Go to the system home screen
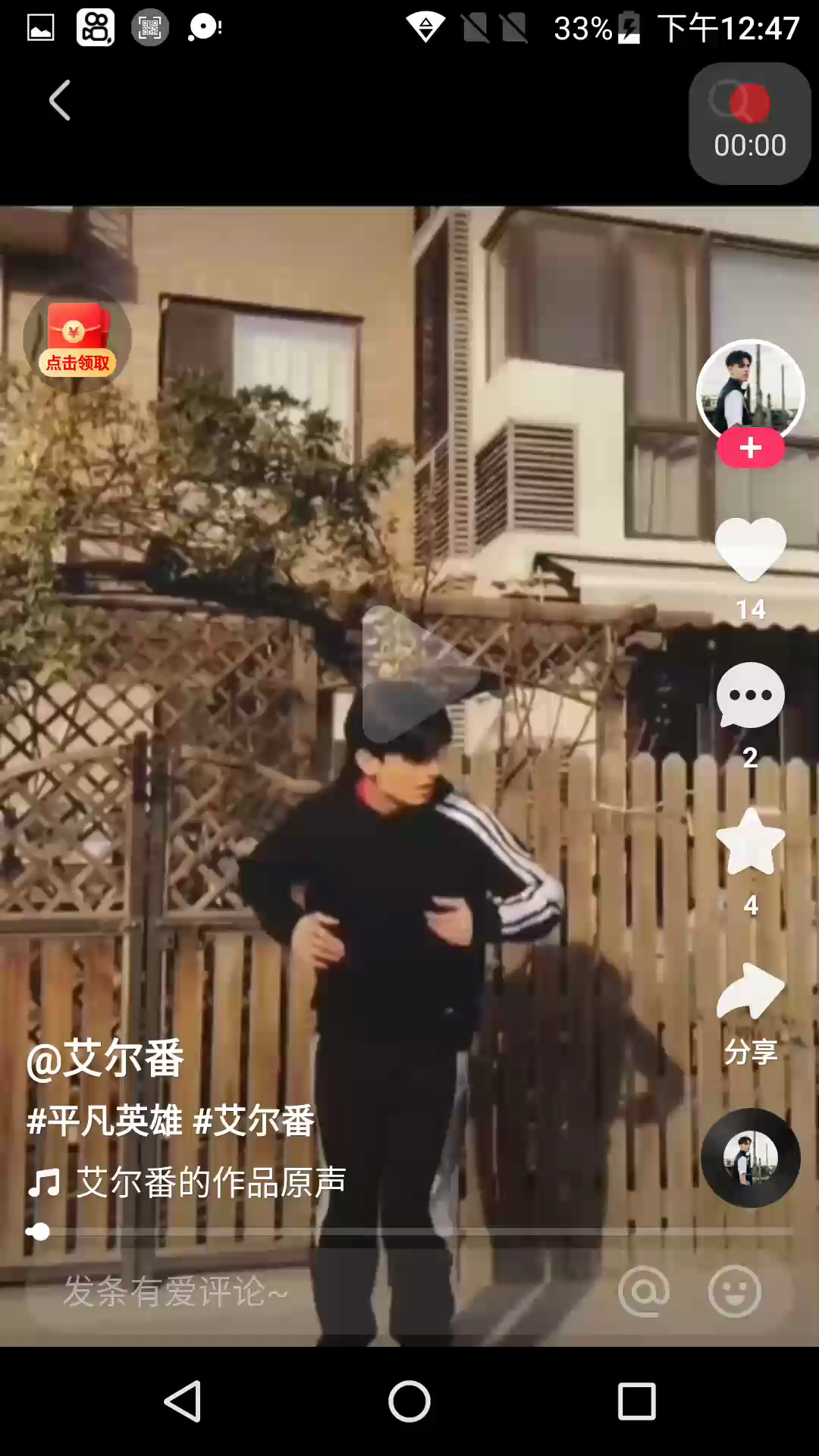 pos(409,1401)
